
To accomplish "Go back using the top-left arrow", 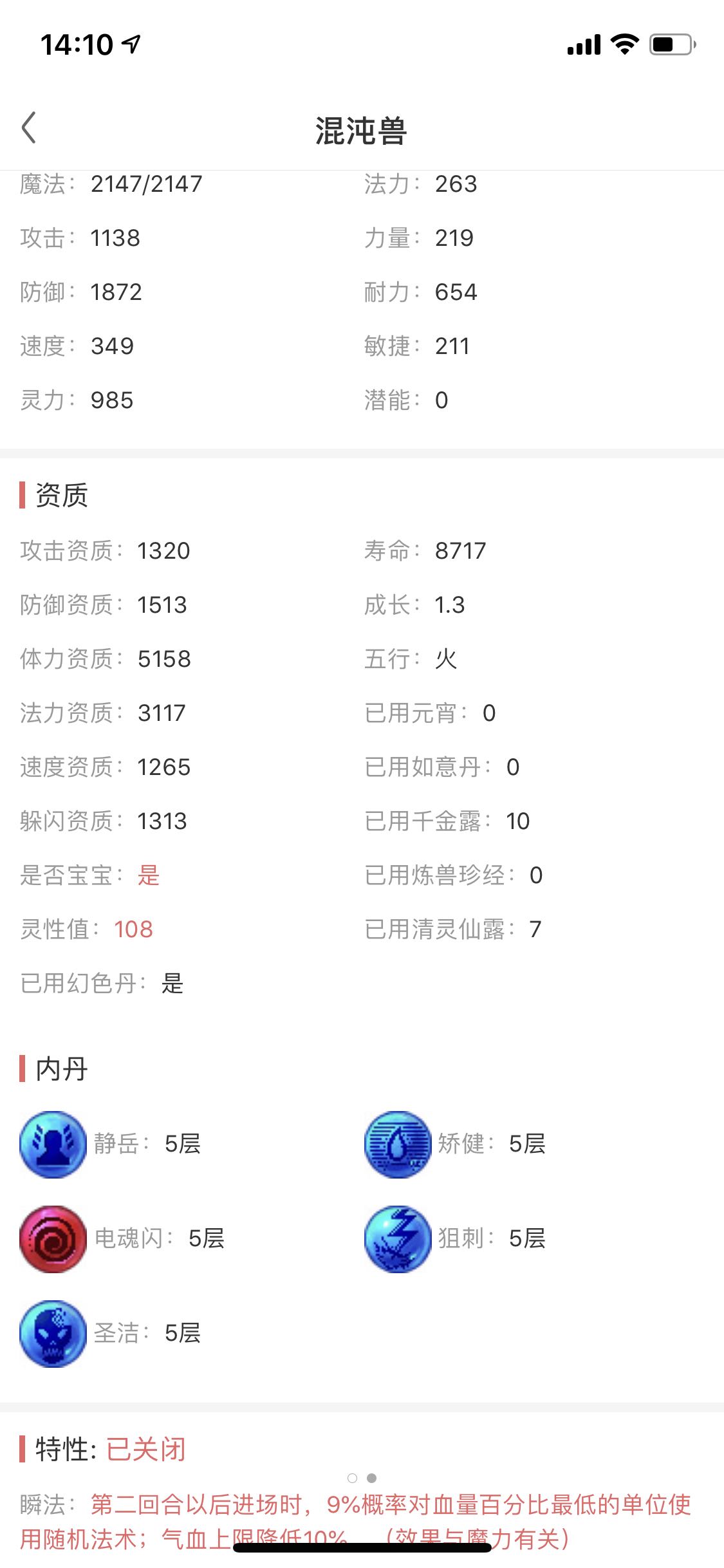I will tap(28, 127).
